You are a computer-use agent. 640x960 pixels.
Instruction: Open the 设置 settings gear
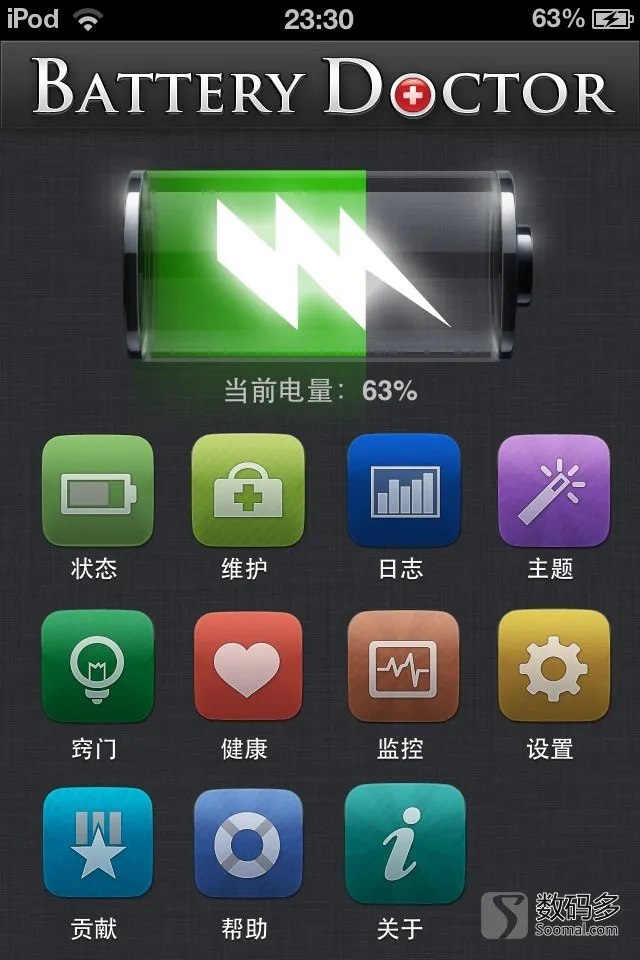[x=553, y=667]
